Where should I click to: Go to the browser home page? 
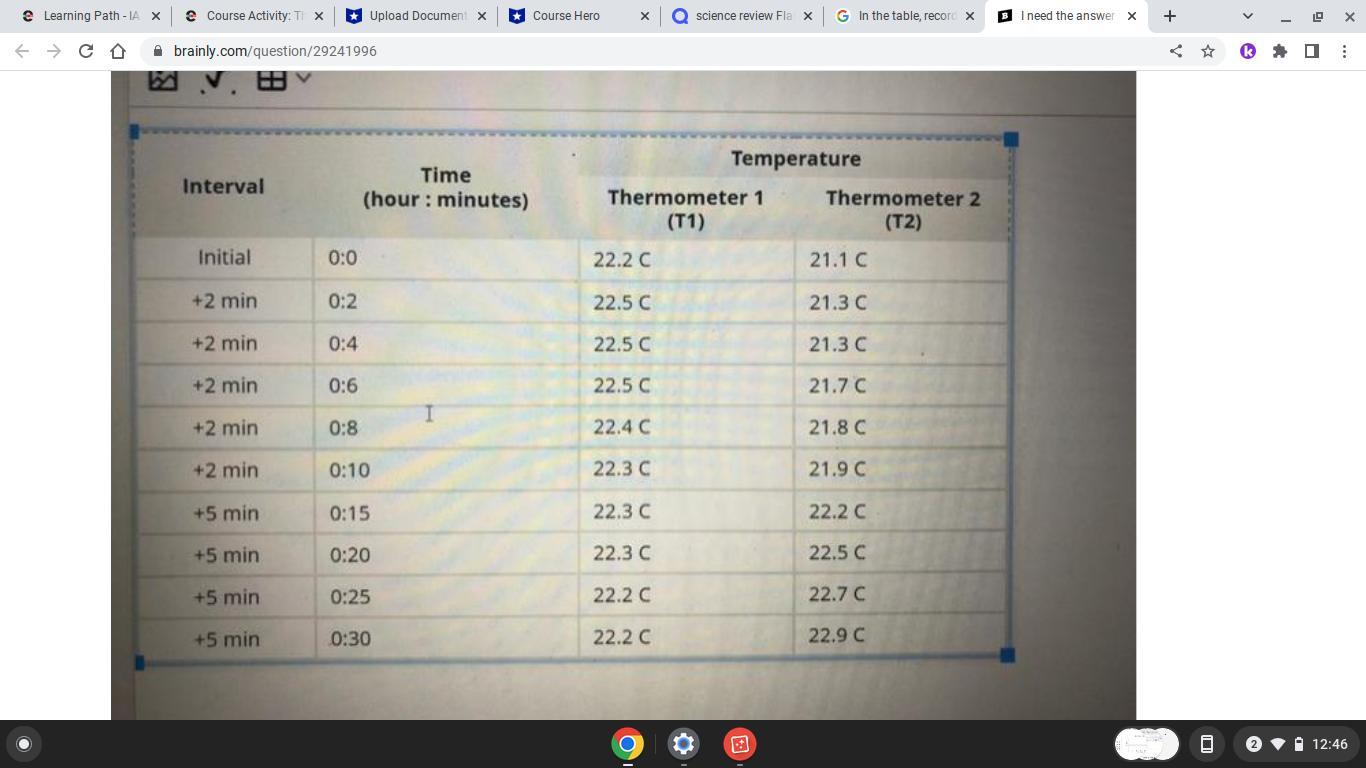click(118, 51)
